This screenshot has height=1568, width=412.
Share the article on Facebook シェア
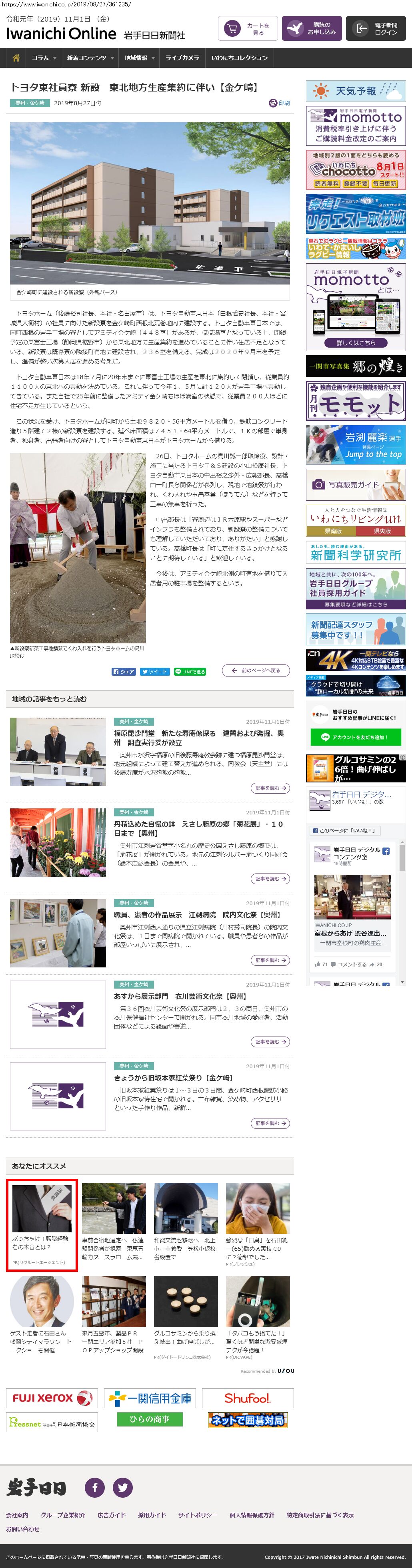(124, 671)
